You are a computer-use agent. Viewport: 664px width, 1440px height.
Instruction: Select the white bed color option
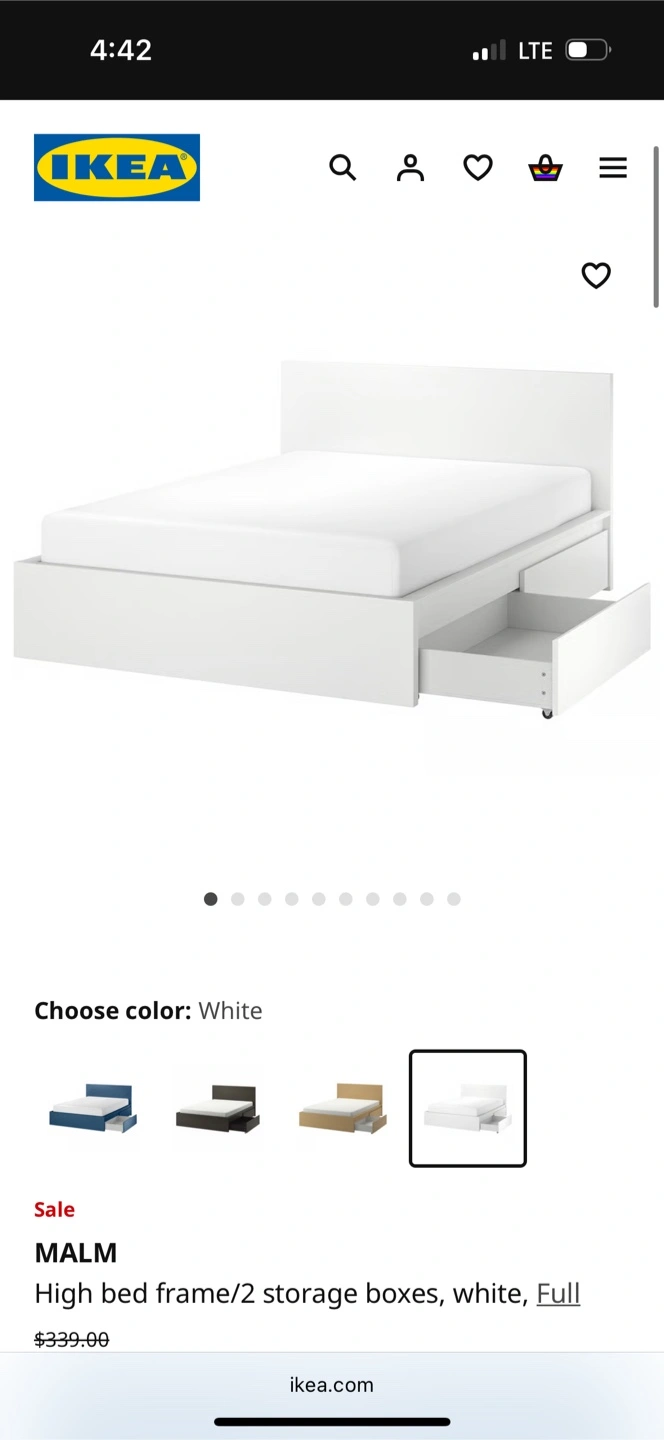pyautogui.click(x=467, y=1108)
